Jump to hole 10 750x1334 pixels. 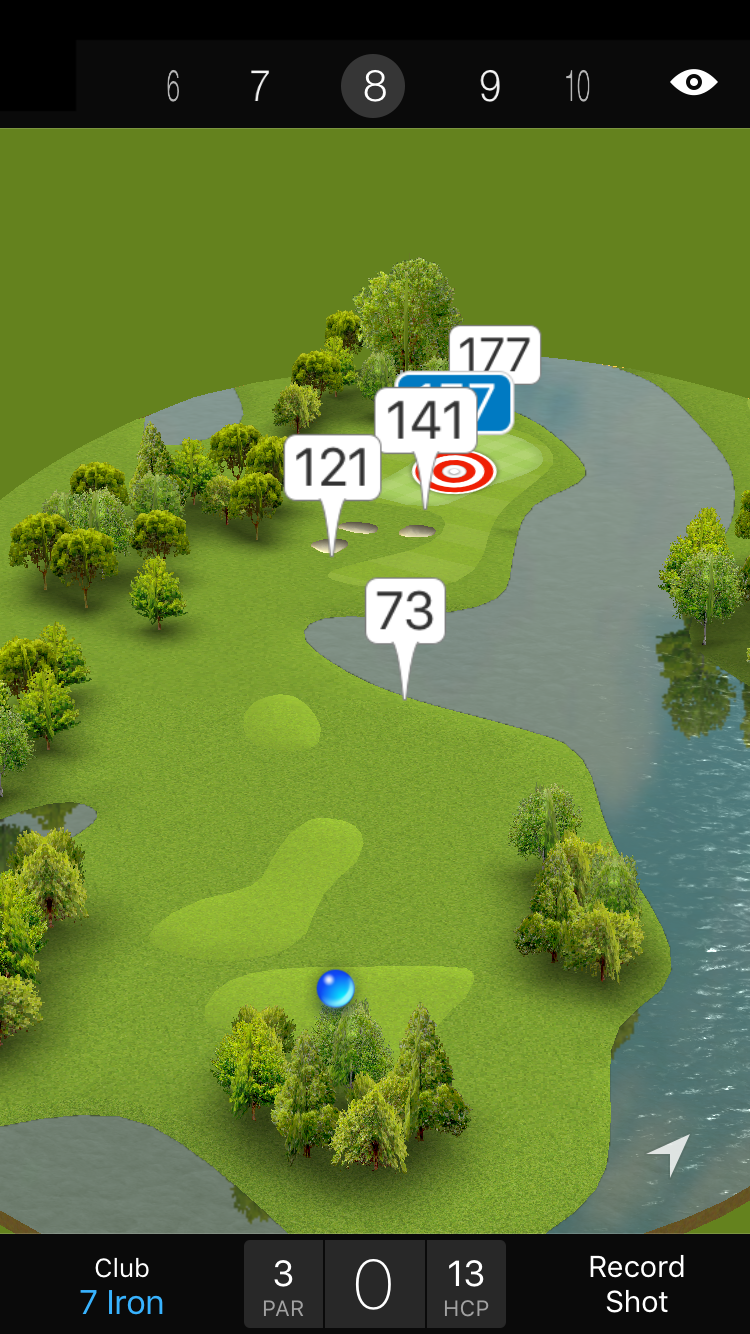point(577,87)
